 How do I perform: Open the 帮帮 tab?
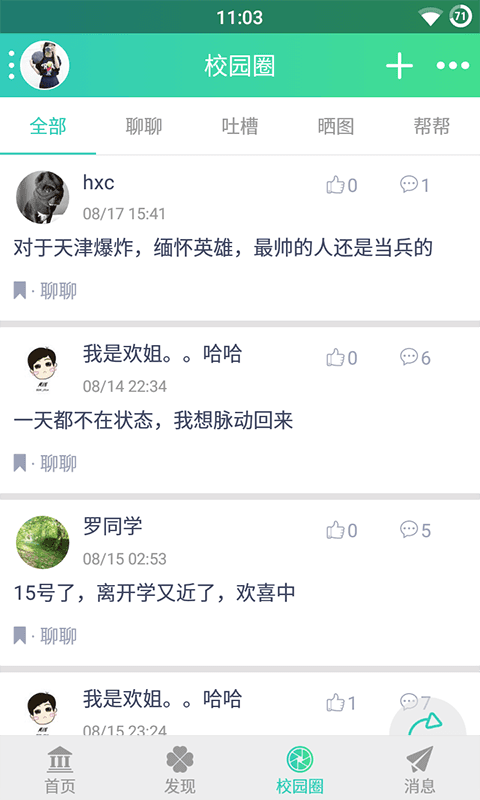click(x=432, y=126)
